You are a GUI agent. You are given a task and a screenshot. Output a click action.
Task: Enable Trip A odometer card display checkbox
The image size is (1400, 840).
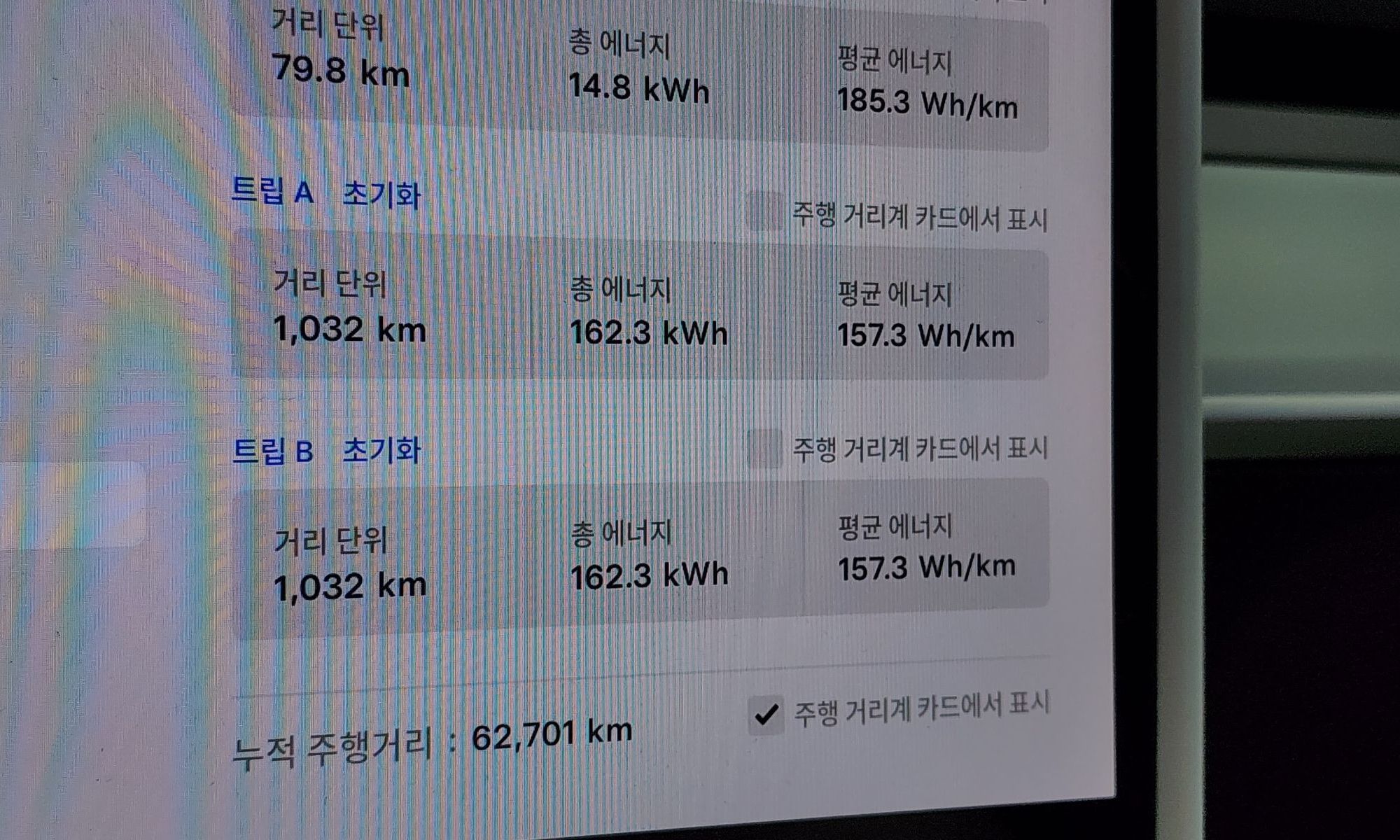click(x=764, y=211)
